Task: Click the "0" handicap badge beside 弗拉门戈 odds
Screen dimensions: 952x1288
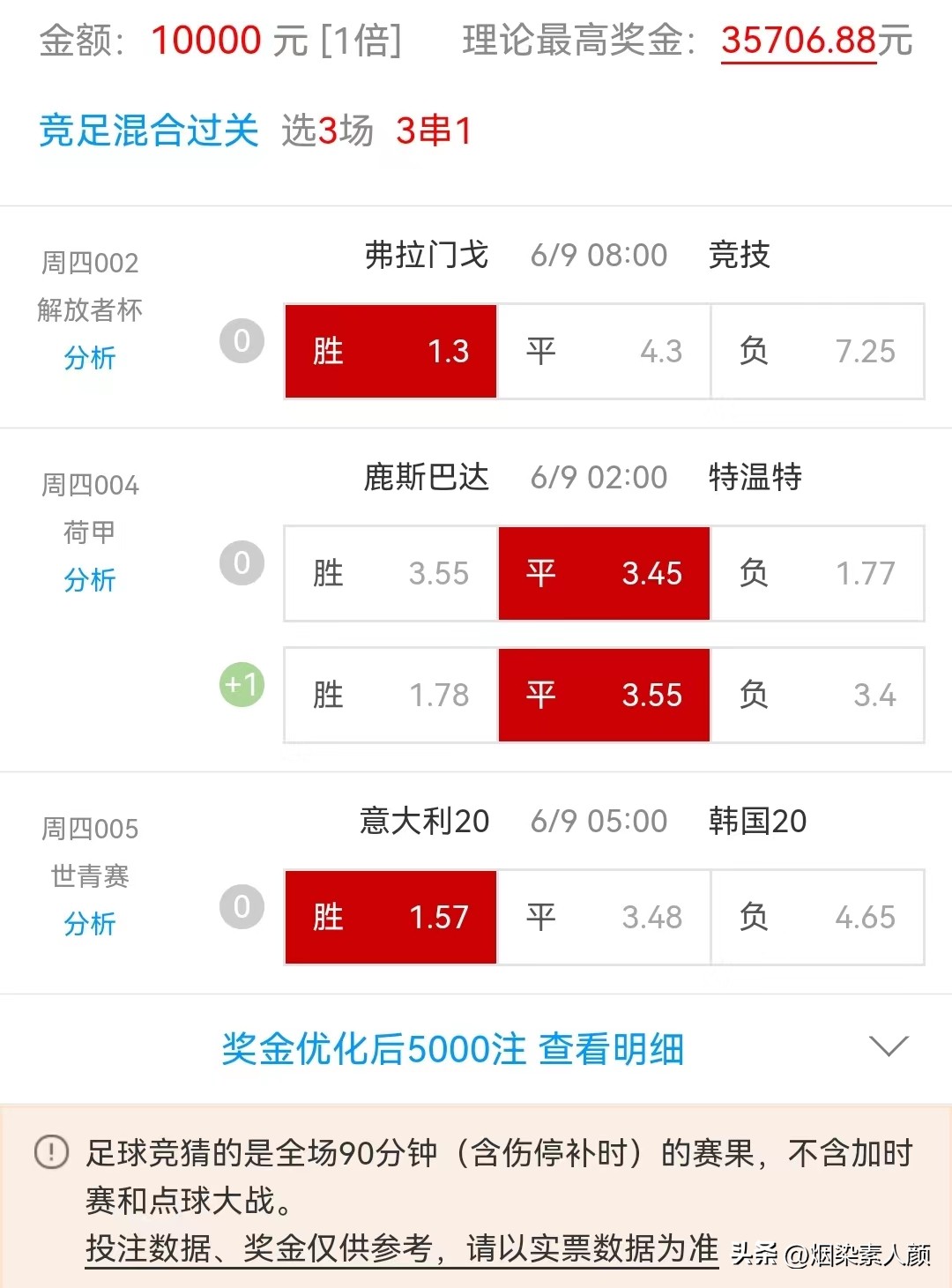Action: click(x=241, y=340)
